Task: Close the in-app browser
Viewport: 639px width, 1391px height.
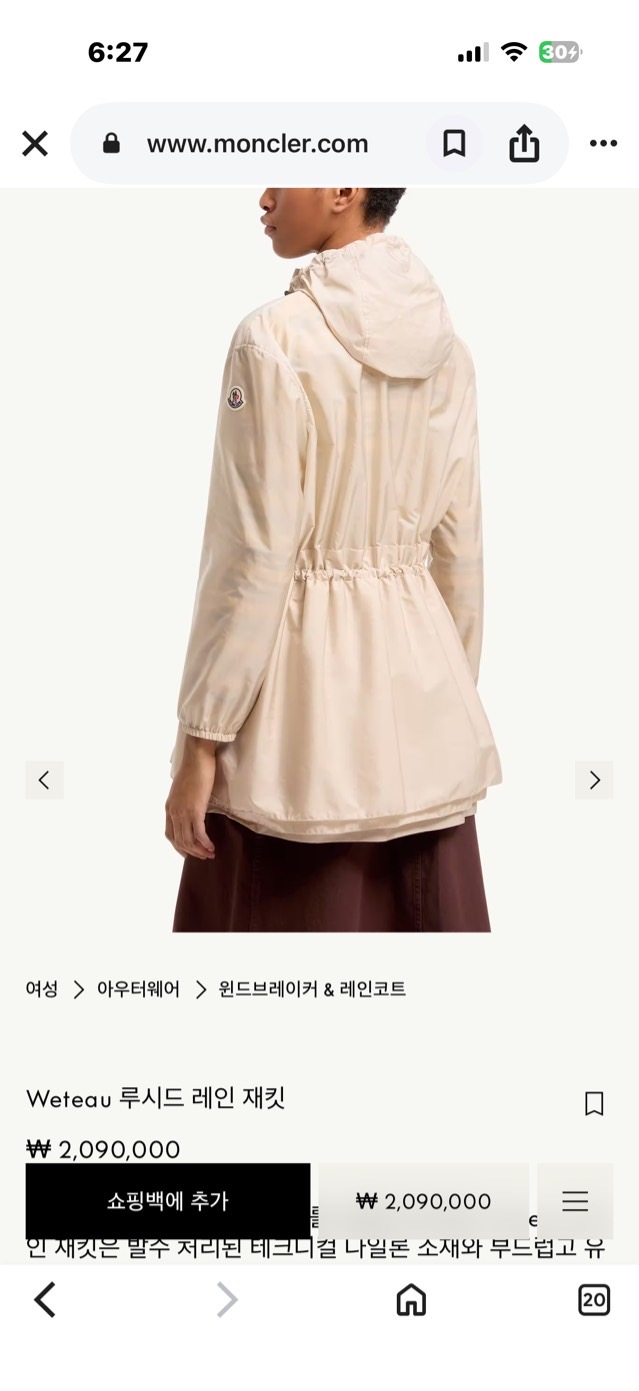Action: [35, 144]
